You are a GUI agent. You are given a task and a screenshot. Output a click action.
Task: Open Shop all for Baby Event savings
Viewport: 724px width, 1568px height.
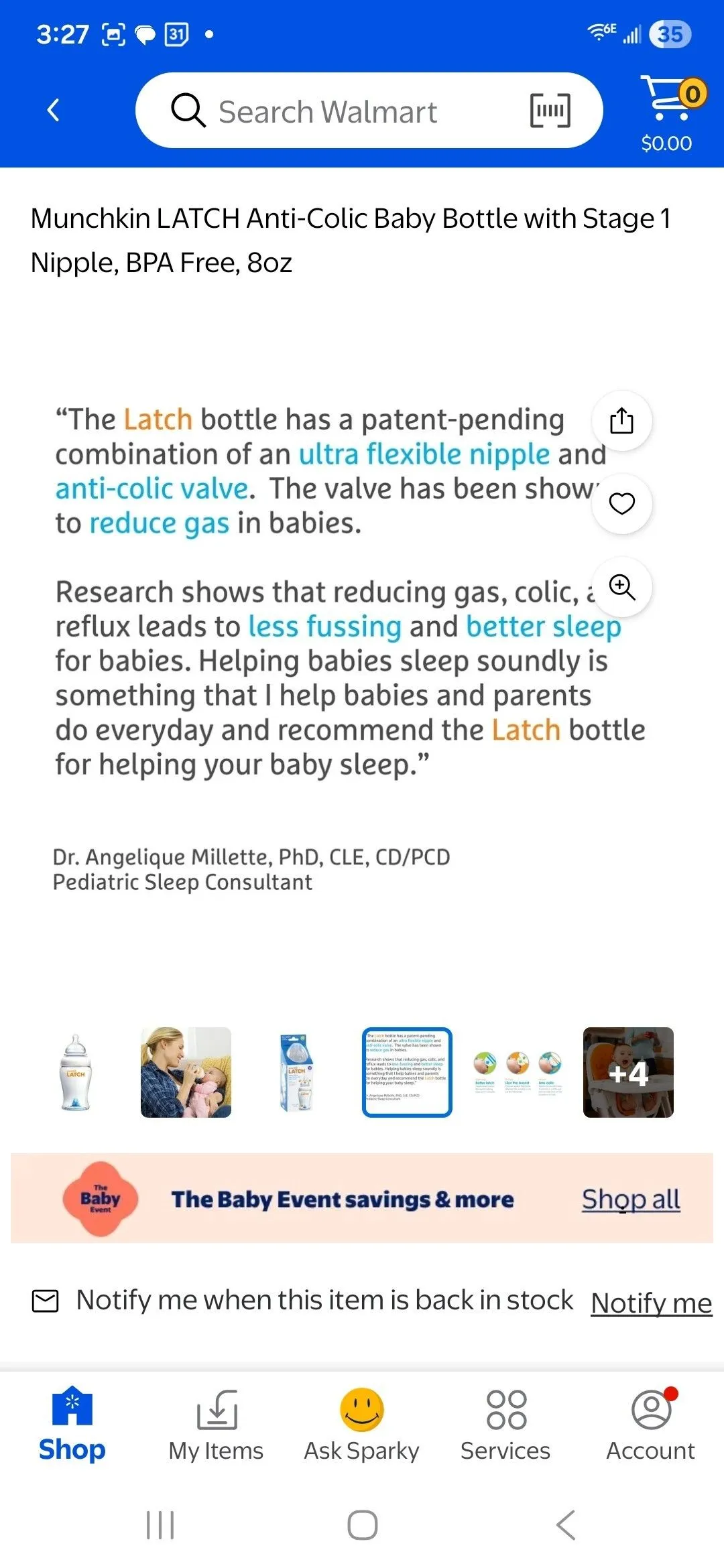pos(631,1199)
